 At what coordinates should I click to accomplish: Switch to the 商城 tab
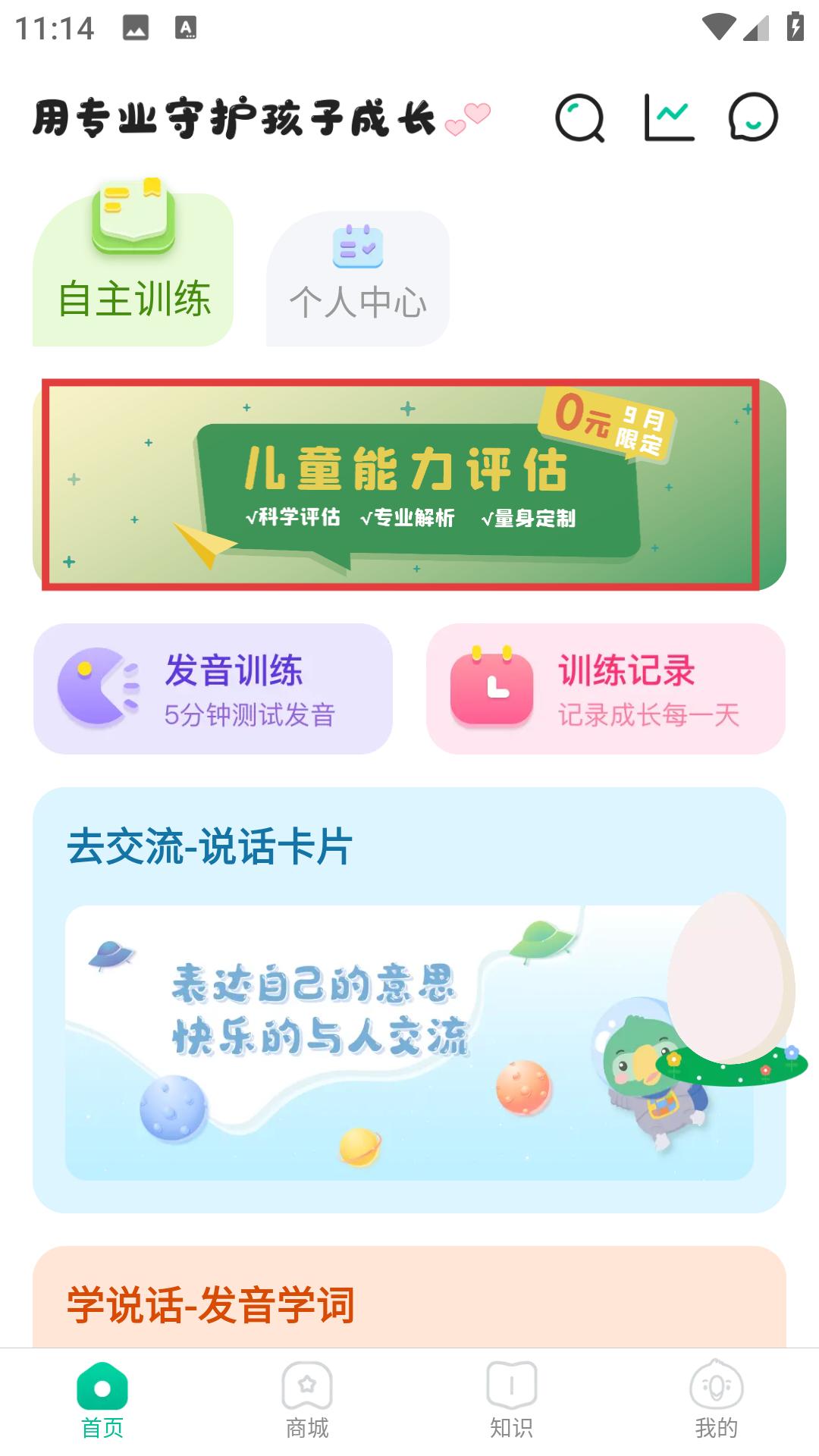click(307, 1401)
